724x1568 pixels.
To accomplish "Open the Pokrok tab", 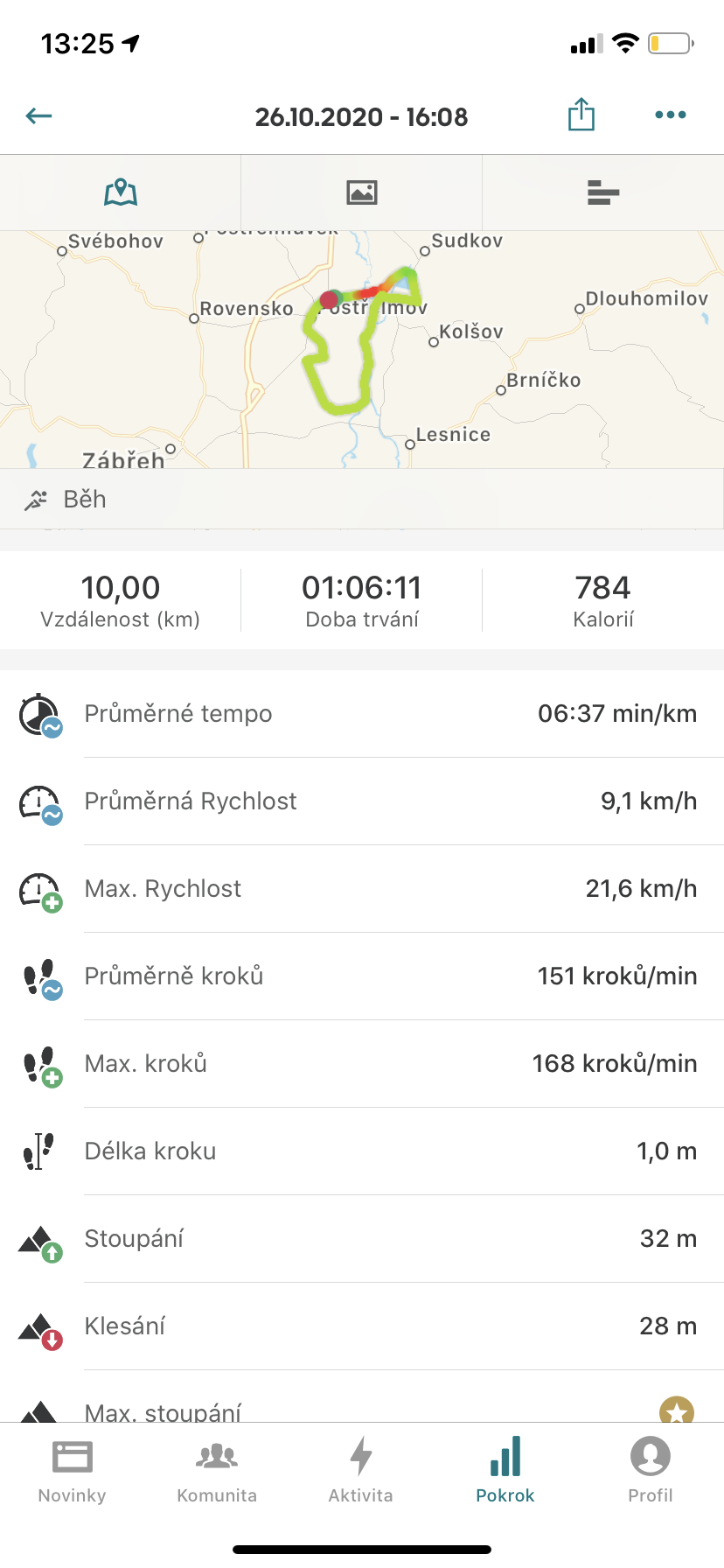I will [x=505, y=1470].
